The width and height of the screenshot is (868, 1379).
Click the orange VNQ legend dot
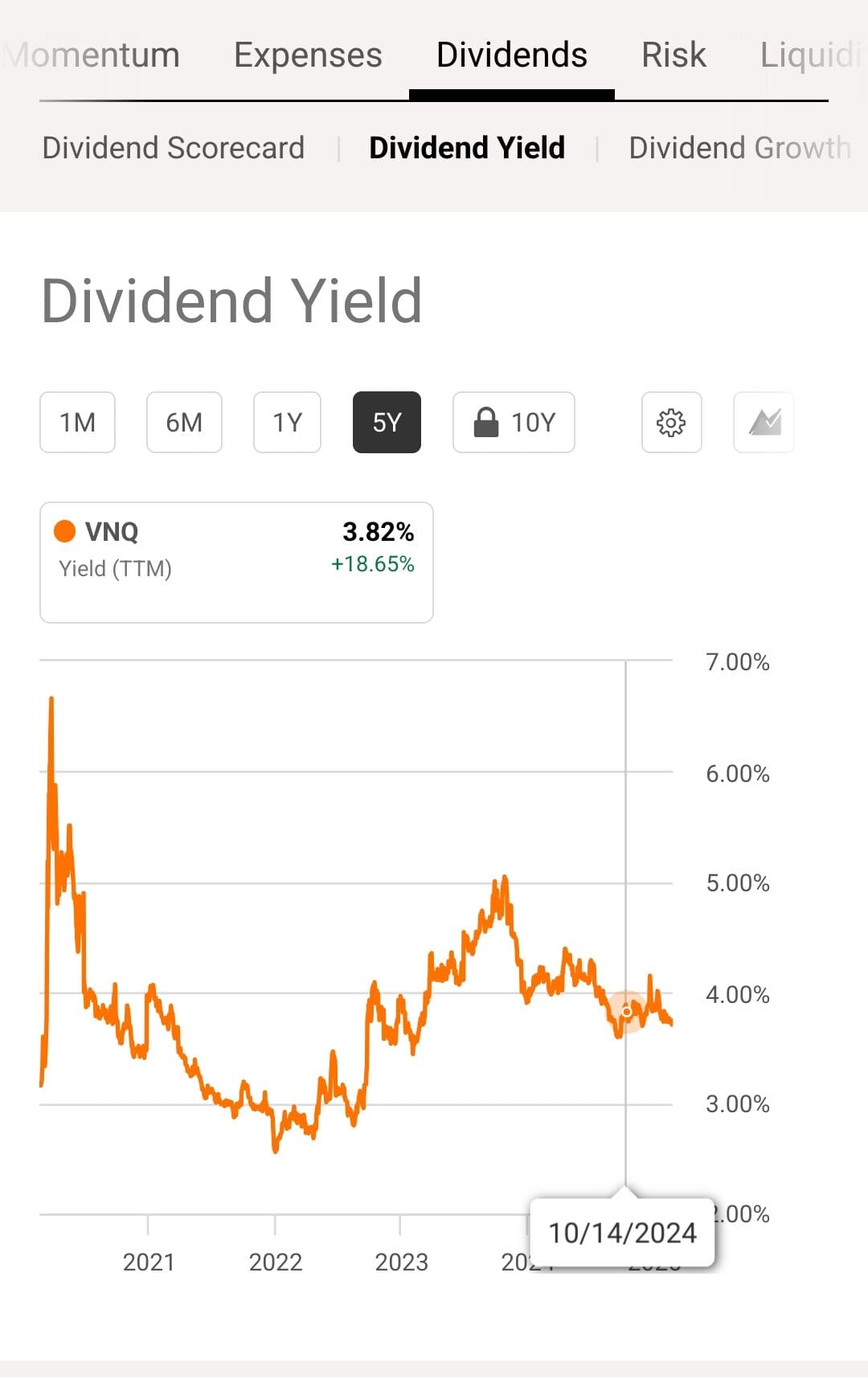[x=63, y=531]
